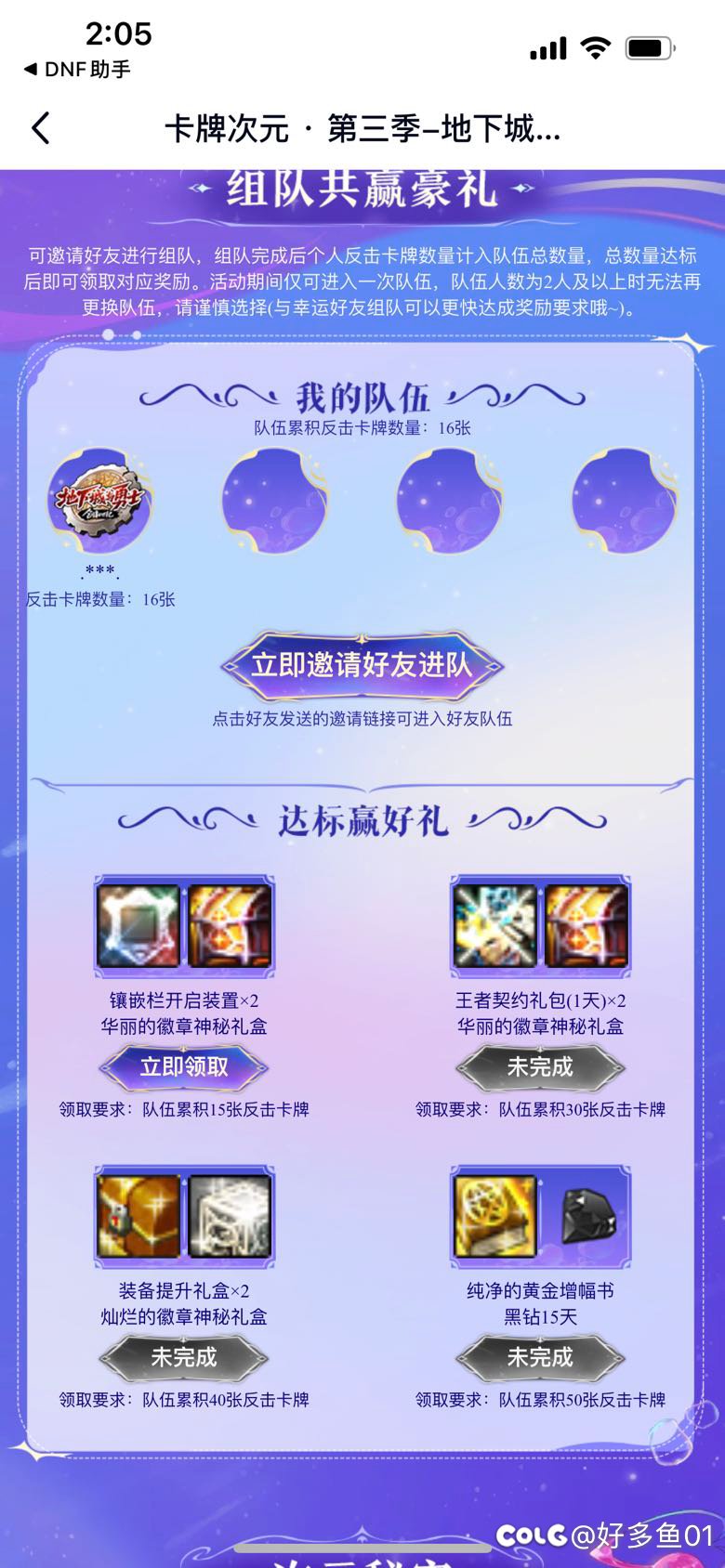Go back using the top-left arrow

tap(40, 128)
